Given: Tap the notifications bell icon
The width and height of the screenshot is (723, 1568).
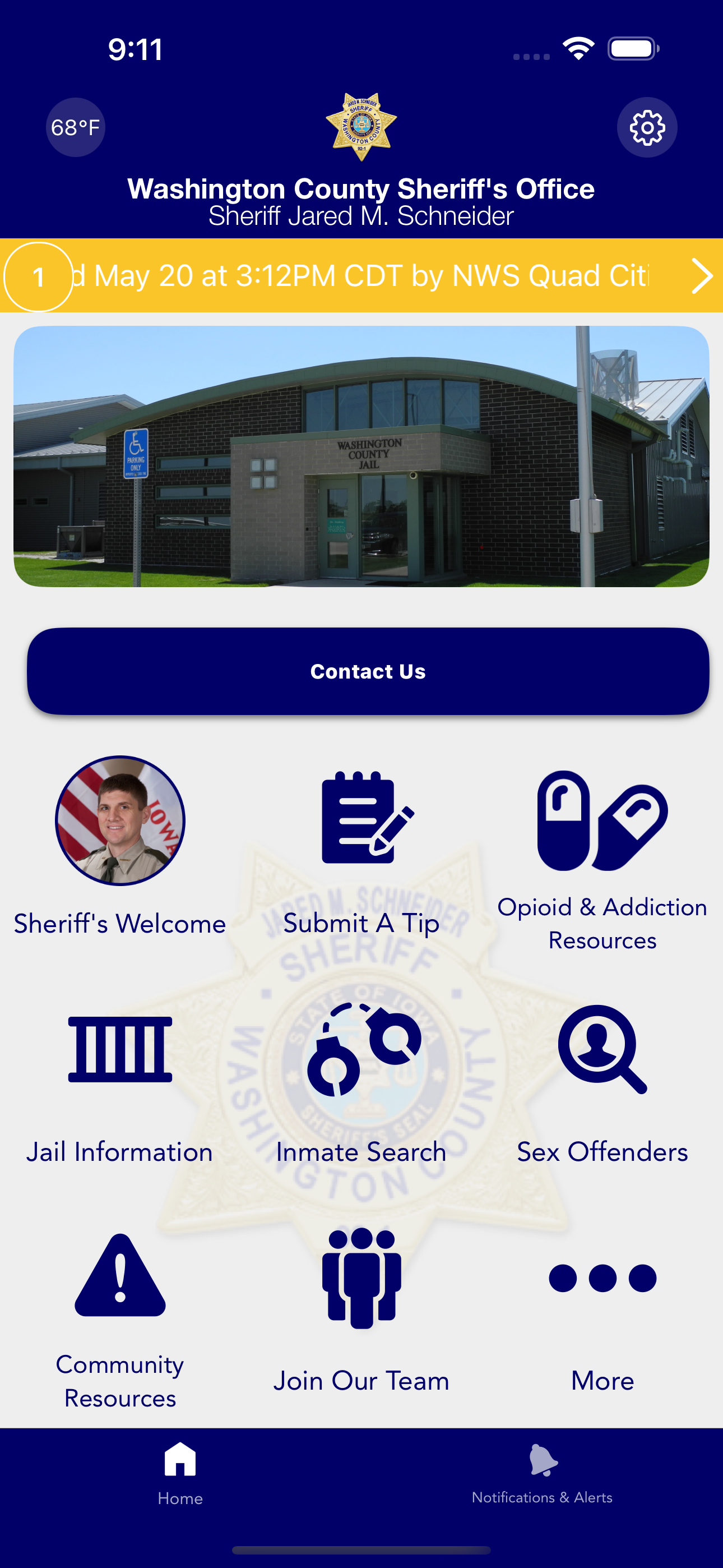Looking at the screenshot, I should (543, 1458).
